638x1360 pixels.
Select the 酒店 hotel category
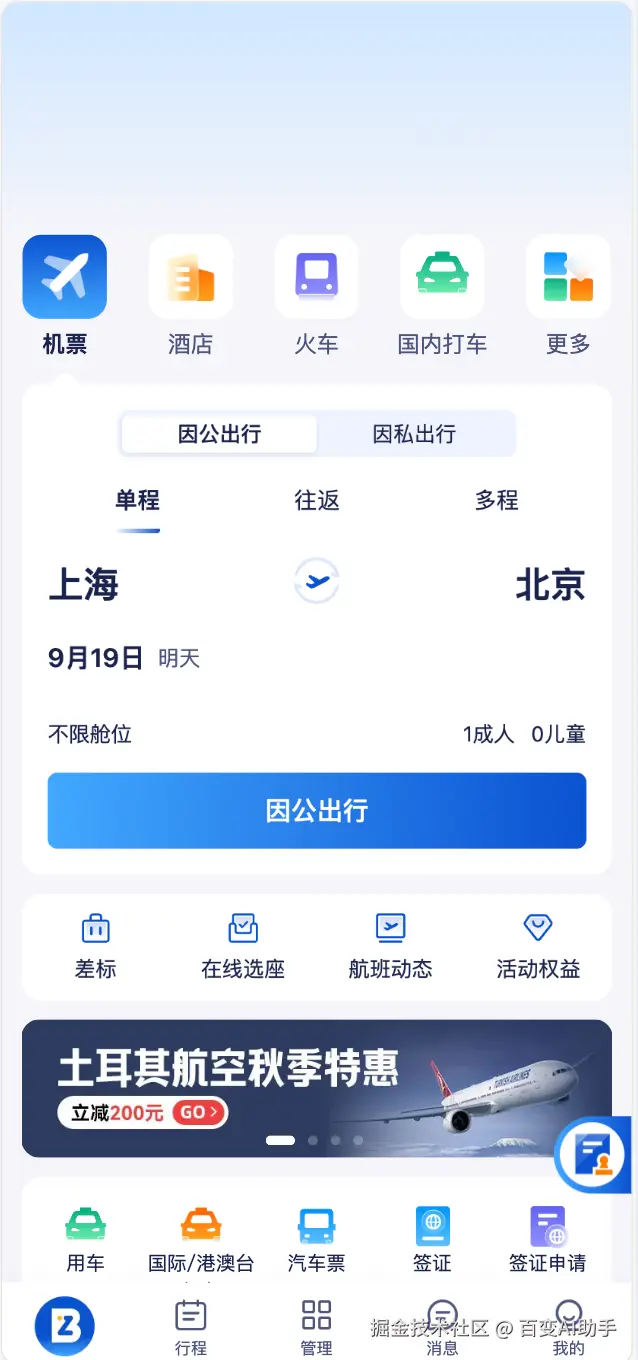click(x=190, y=295)
